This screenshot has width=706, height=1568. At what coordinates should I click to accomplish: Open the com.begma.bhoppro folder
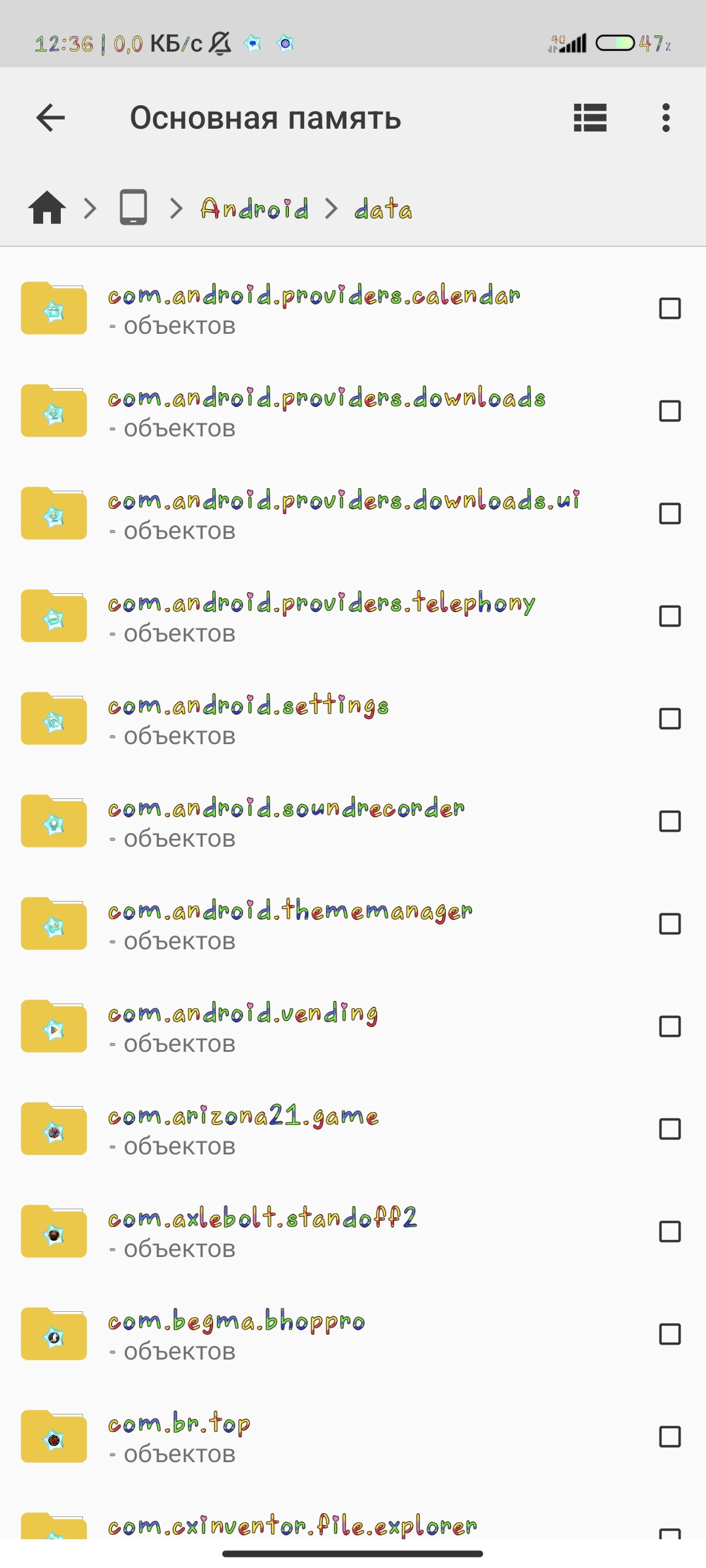click(x=237, y=1334)
